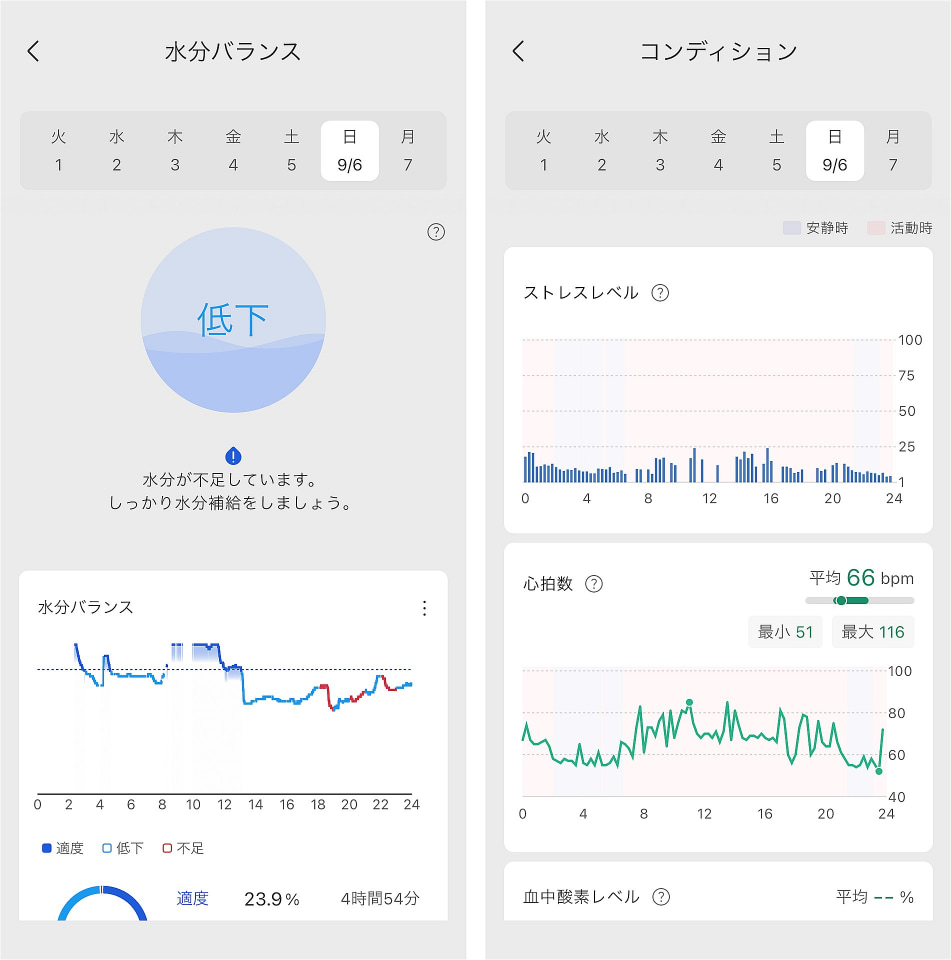
Task: Open help for ストレスレベル
Action: tap(660, 293)
